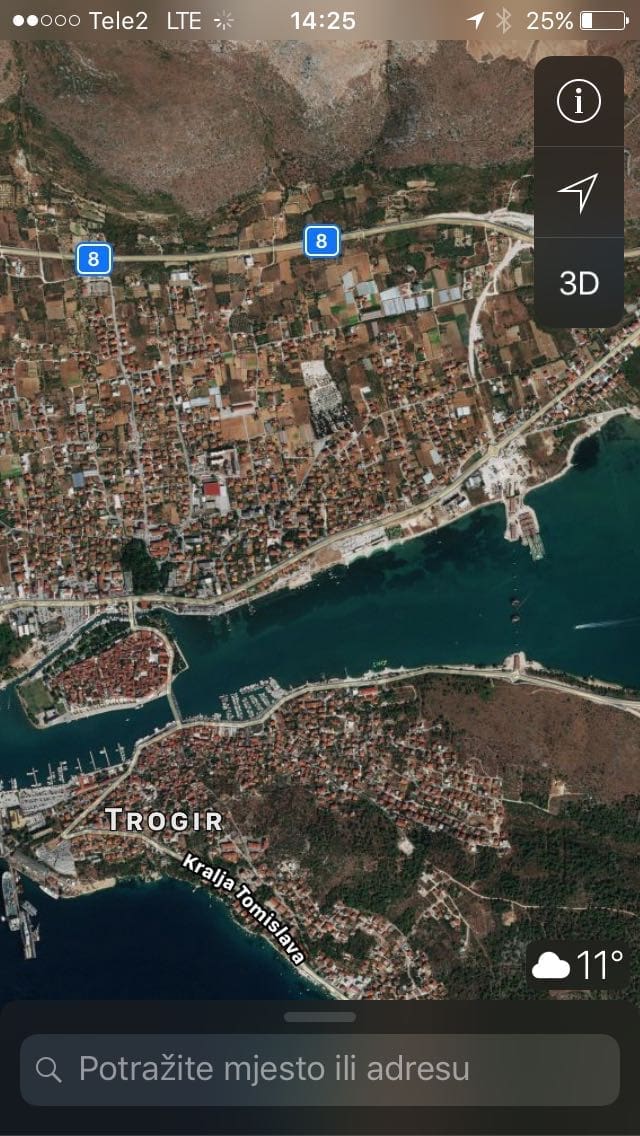Open the map info settings
This screenshot has width=640, height=1136.
(579, 102)
